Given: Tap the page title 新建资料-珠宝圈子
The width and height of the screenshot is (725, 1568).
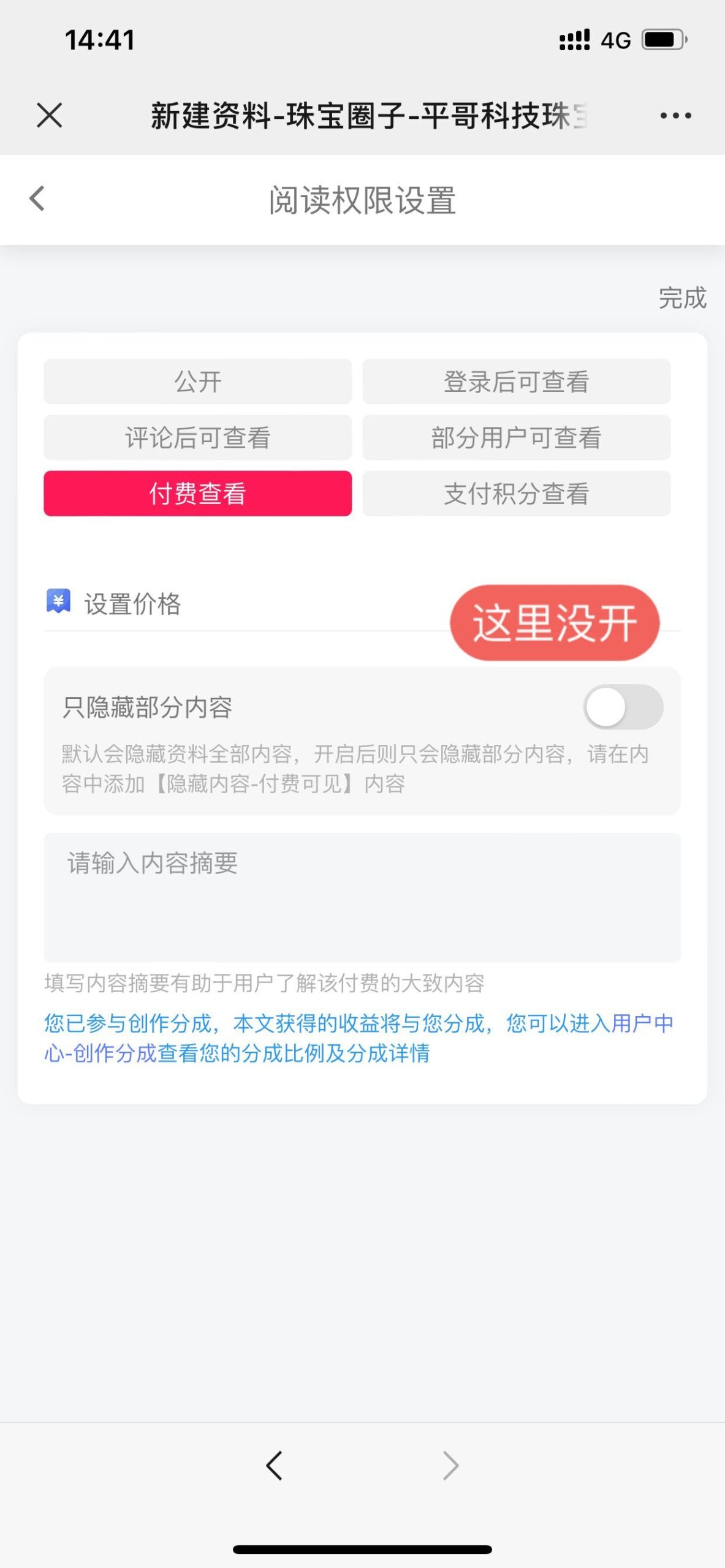Looking at the screenshot, I should click(x=362, y=115).
